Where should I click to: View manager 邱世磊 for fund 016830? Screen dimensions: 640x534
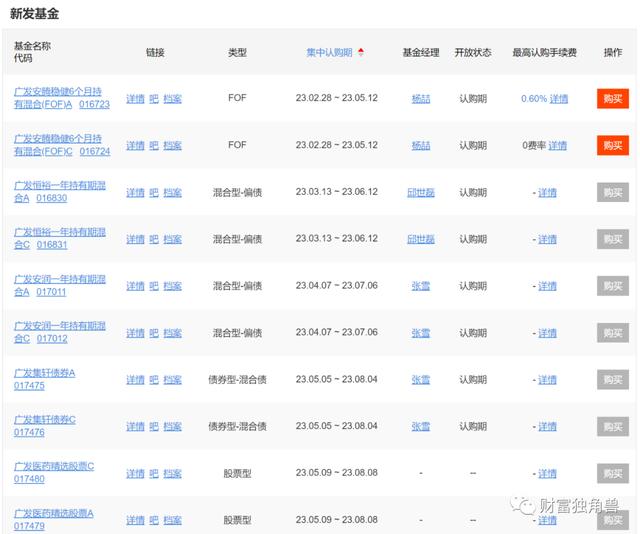tap(420, 192)
